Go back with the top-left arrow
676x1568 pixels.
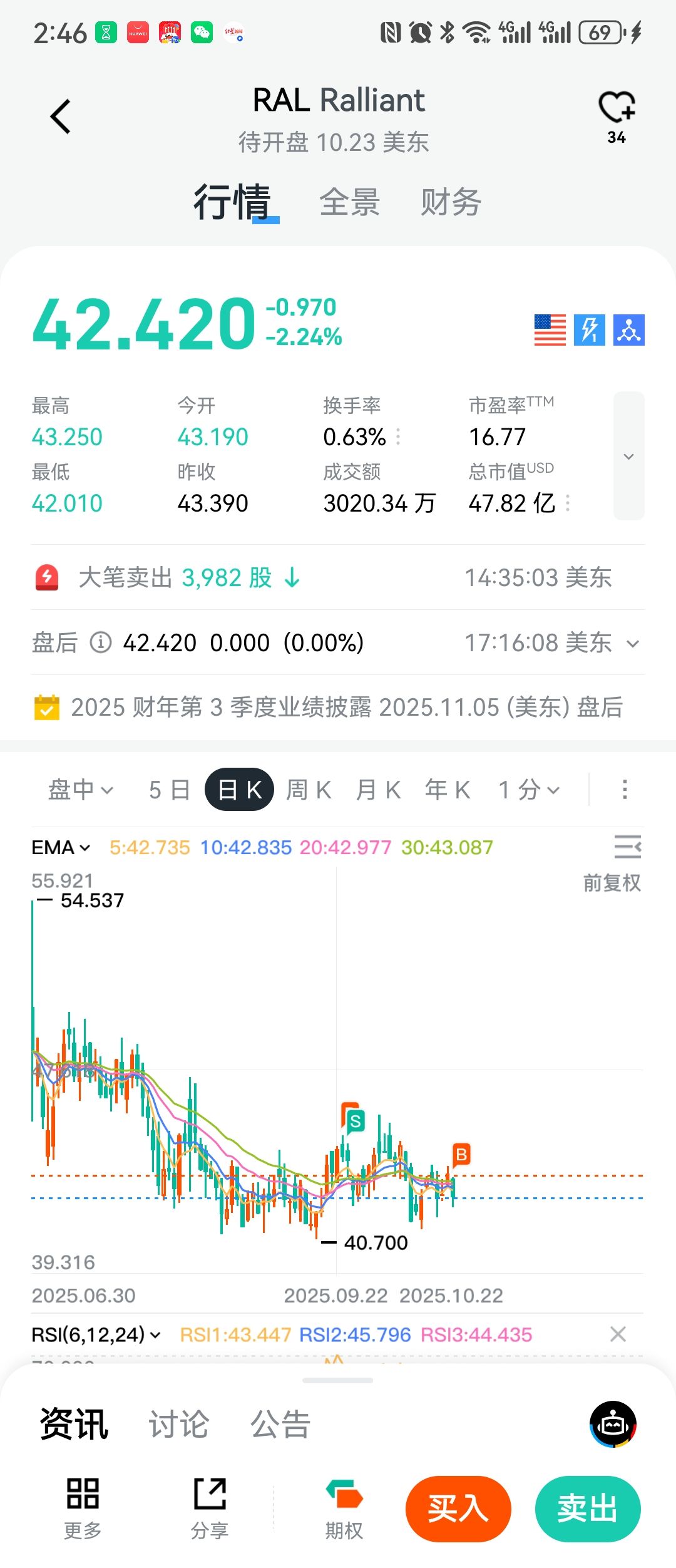[x=61, y=117]
